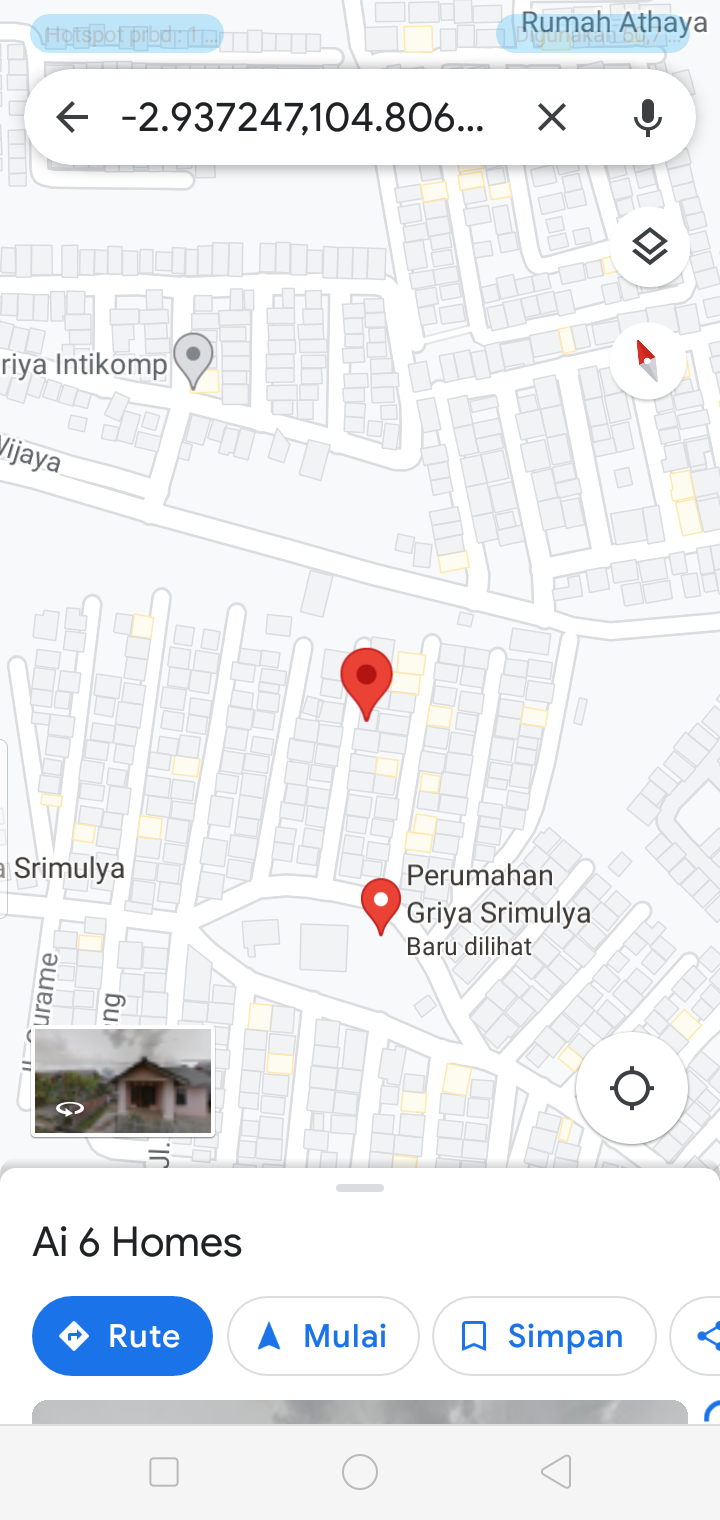Image resolution: width=720 pixels, height=1520 pixels.
Task: Start navigation with Mulai
Action: point(323,1336)
